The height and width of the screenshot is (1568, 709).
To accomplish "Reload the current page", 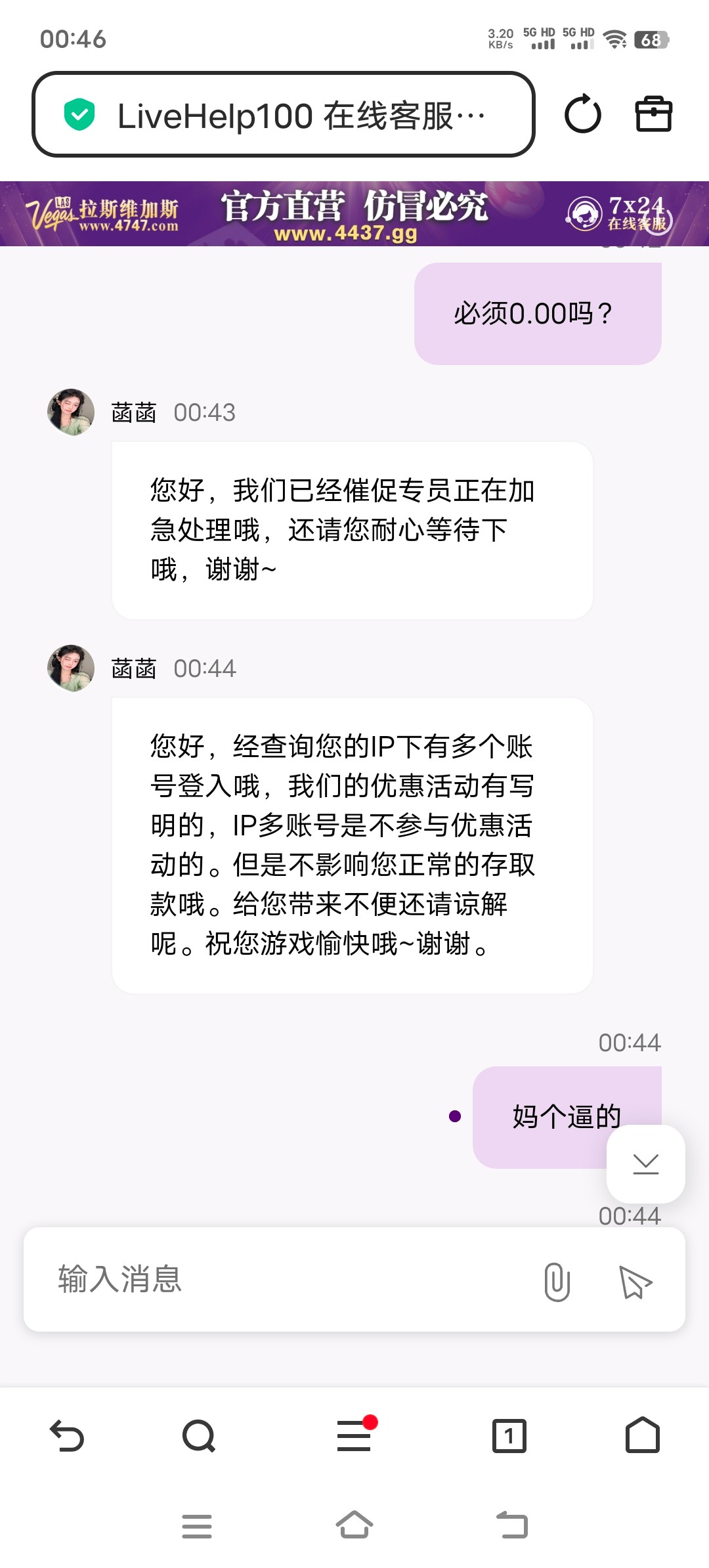I will click(582, 115).
